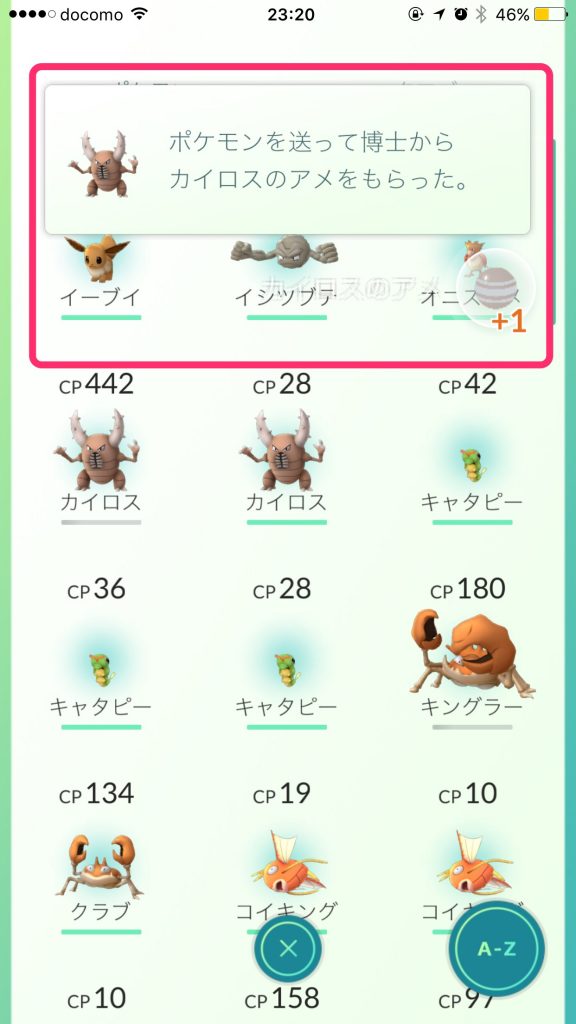576x1024 pixels.
Task: Select イーブイ from the list
Action: click(x=100, y=277)
